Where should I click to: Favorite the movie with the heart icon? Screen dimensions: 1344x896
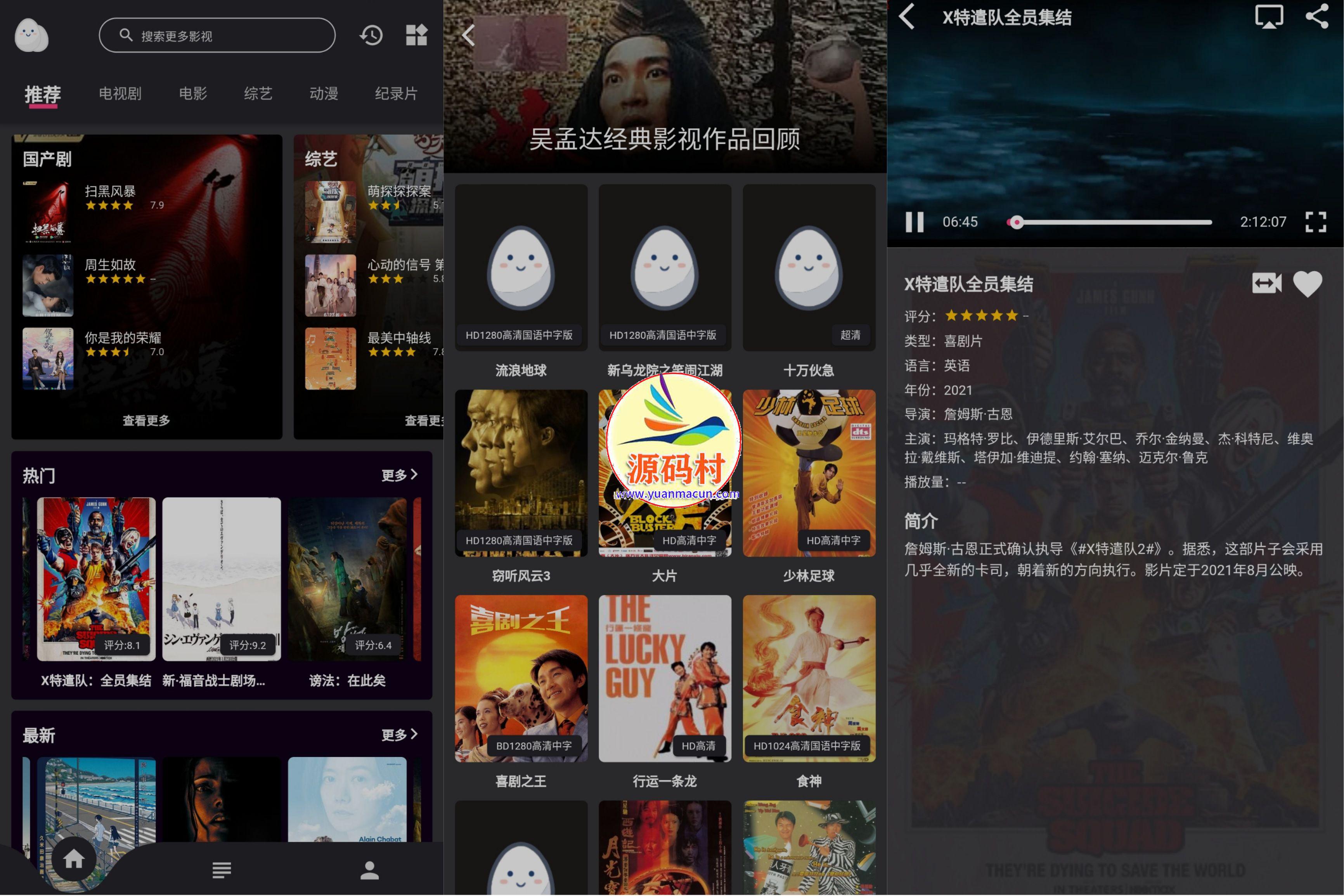pos(1308,283)
